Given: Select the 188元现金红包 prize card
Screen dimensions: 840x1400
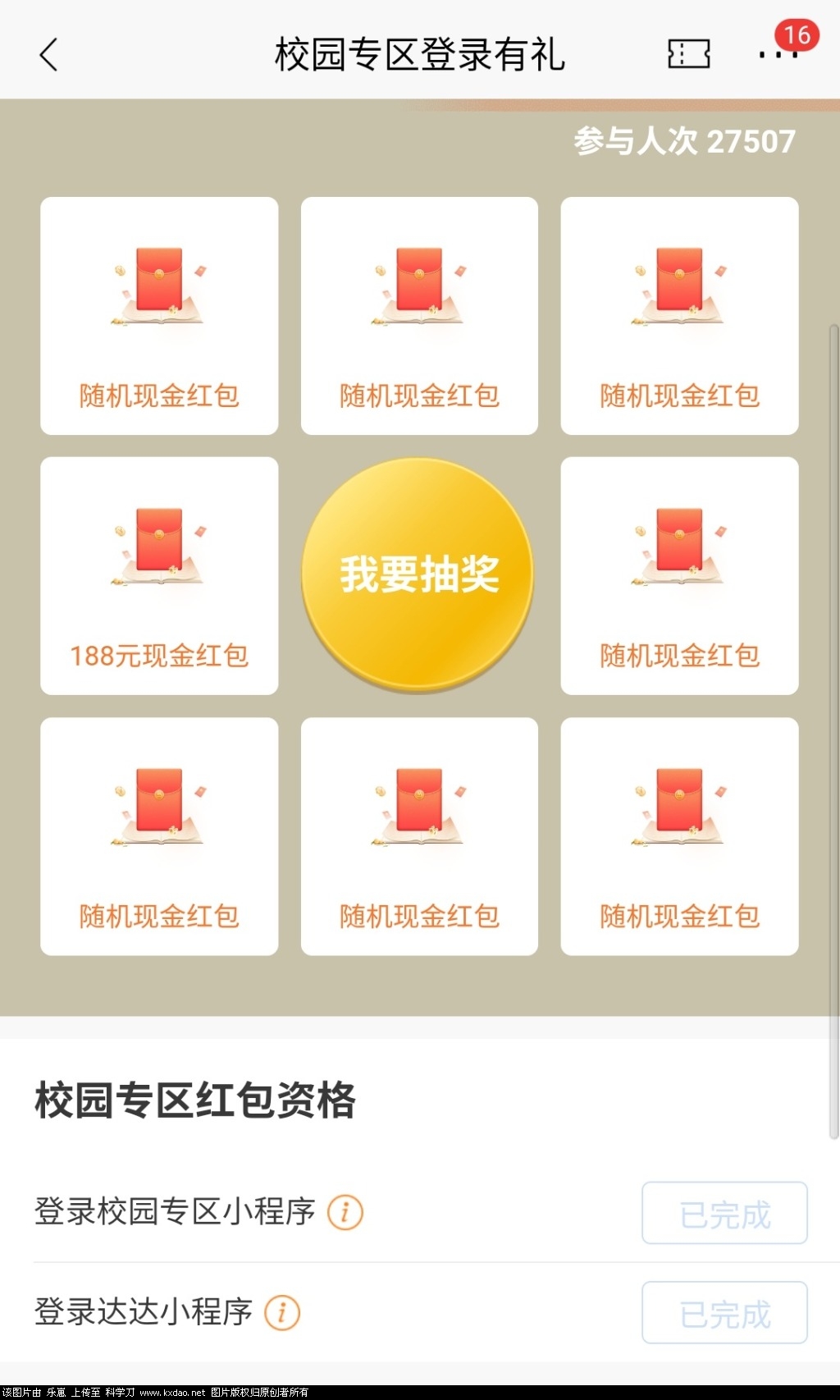Looking at the screenshot, I should tap(157, 574).
